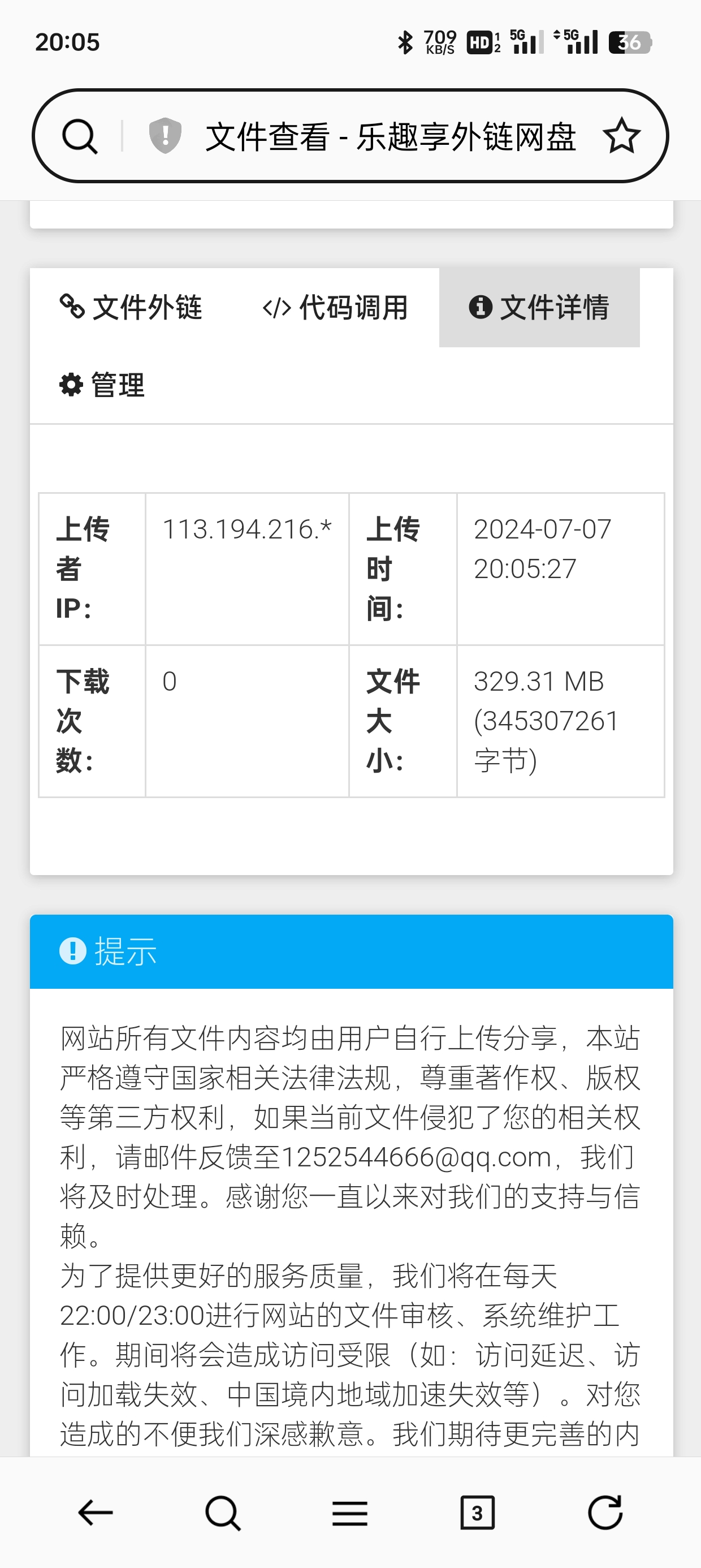Open search from the bottom toolbar
The width and height of the screenshot is (701, 1568).
point(223,1512)
